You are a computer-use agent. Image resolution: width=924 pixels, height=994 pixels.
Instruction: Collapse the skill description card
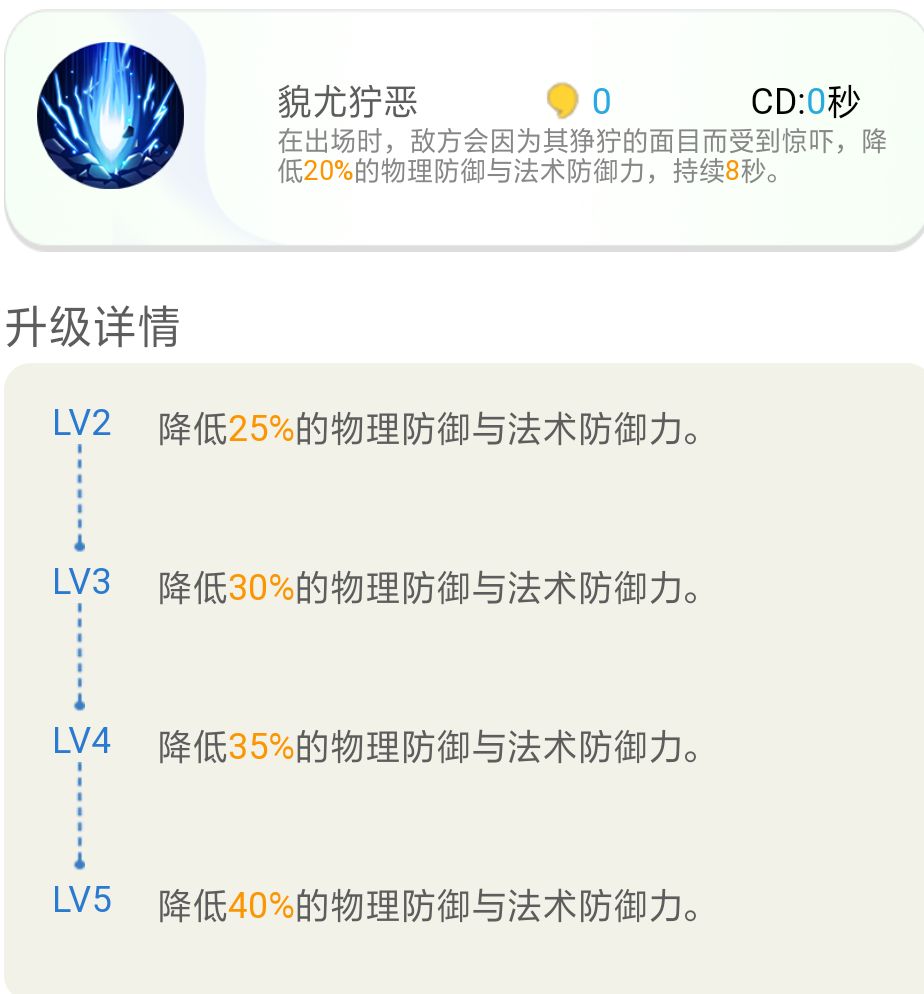462,125
